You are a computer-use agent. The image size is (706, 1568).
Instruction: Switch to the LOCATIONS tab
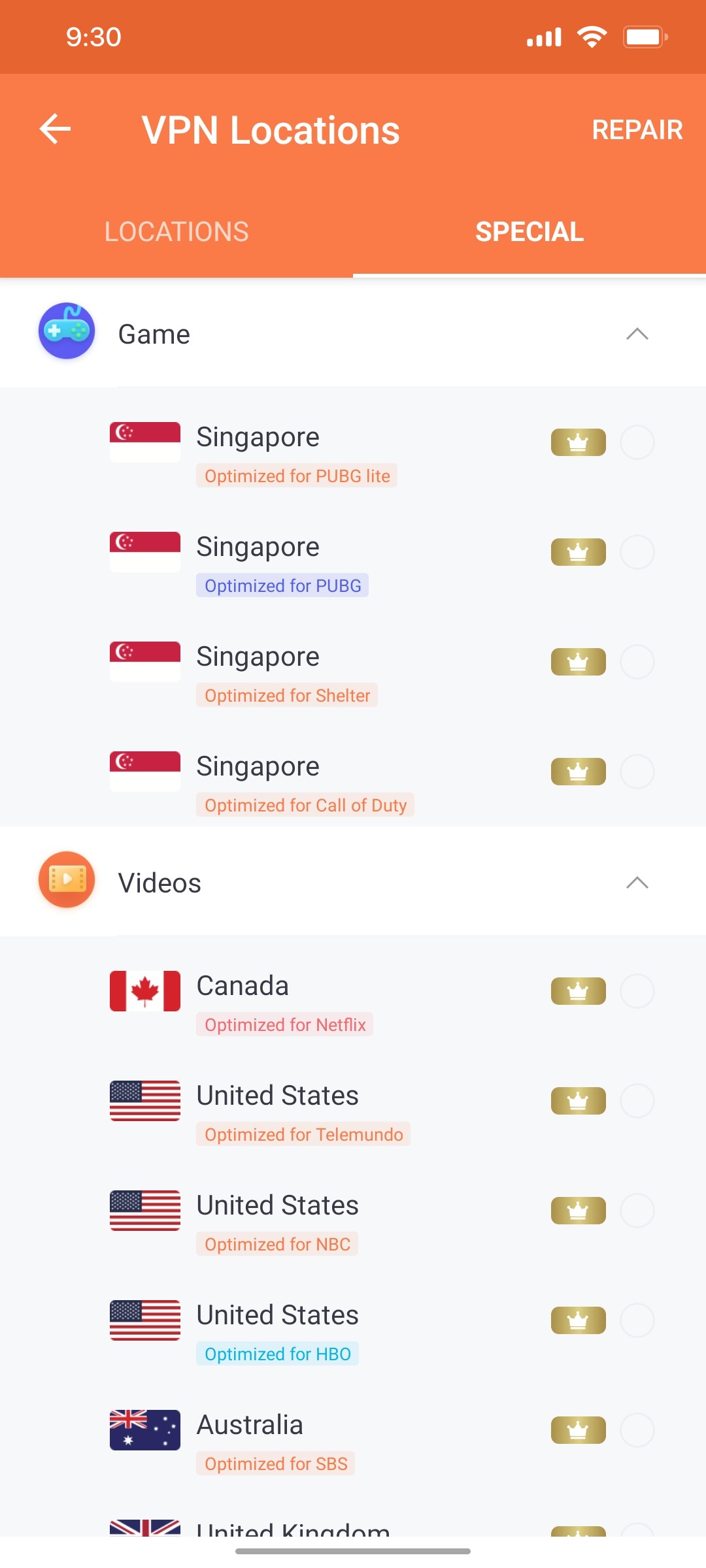pos(176,231)
